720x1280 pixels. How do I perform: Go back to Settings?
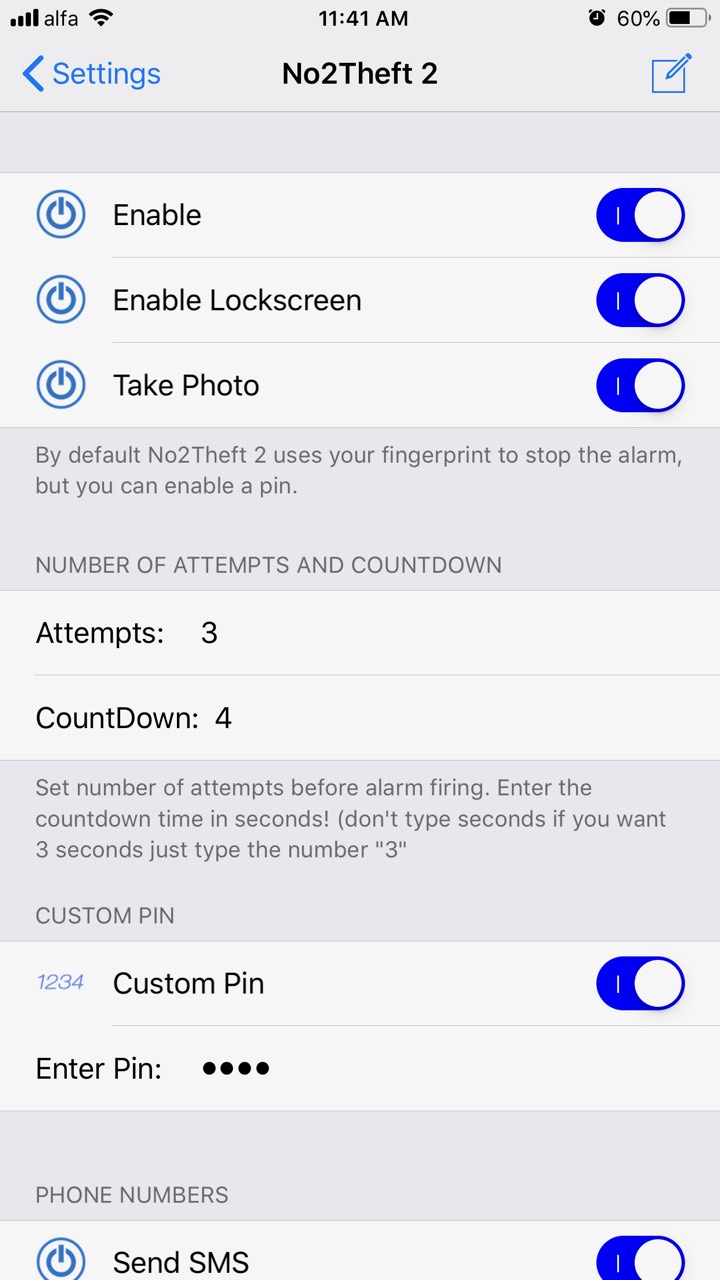click(x=91, y=74)
